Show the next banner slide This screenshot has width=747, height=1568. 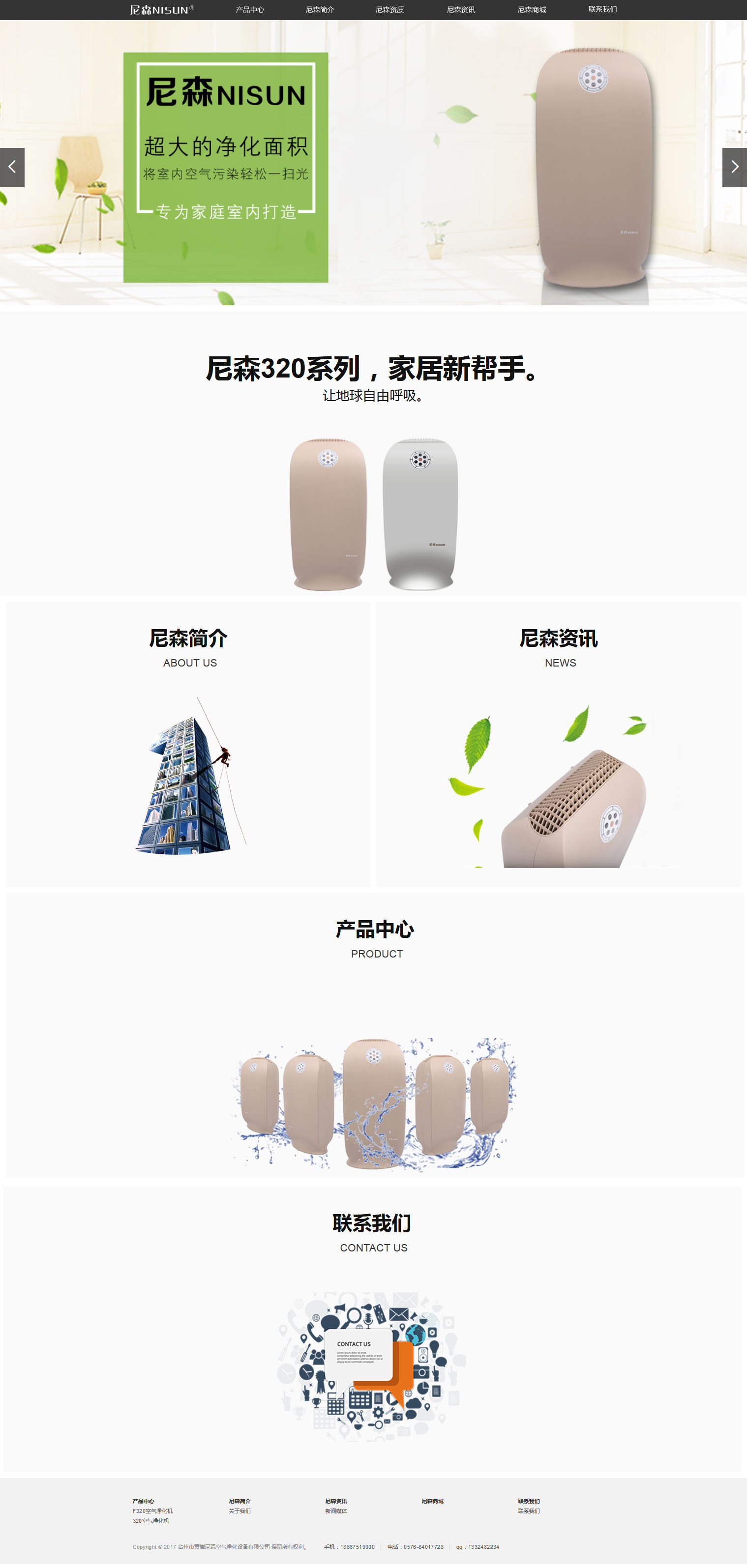click(734, 168)
